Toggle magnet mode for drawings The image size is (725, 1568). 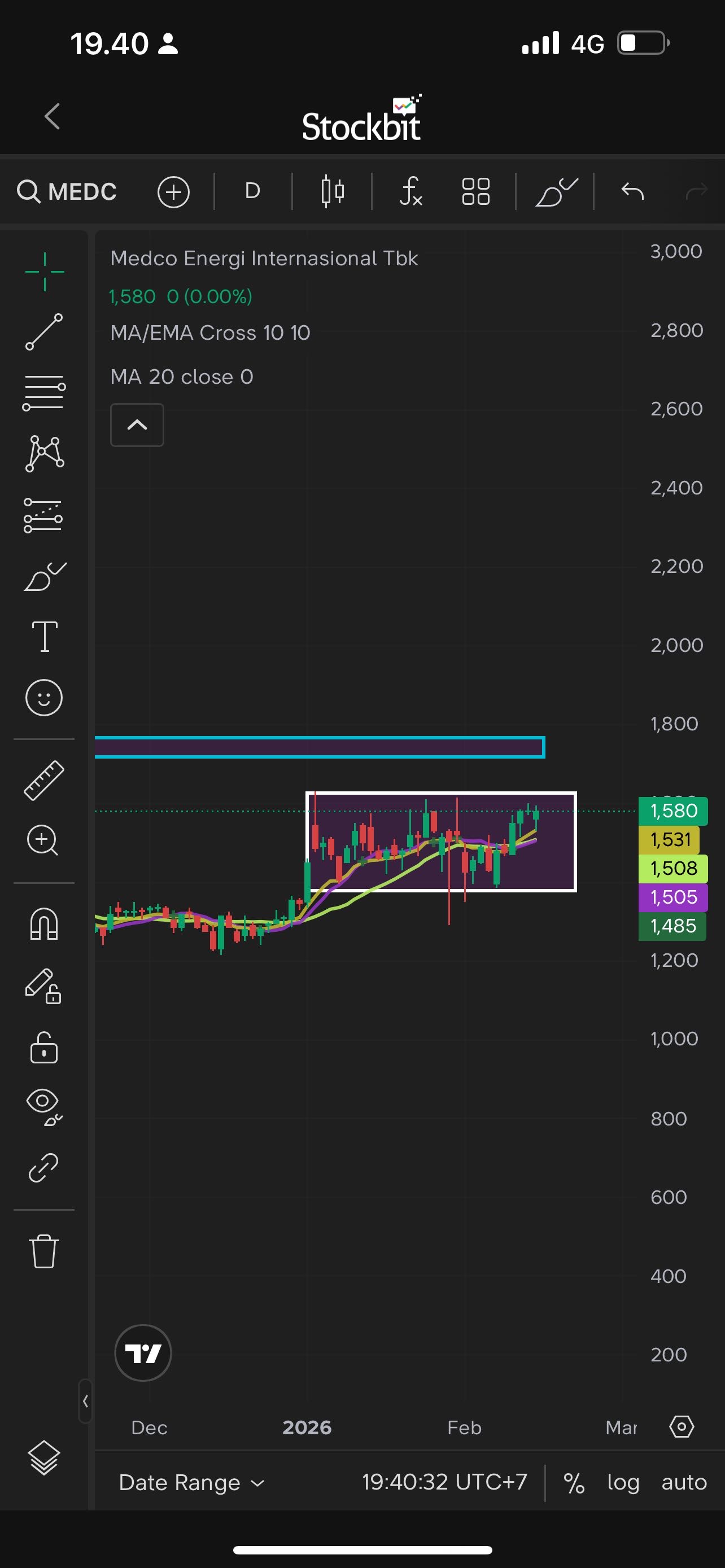[44, 924]
